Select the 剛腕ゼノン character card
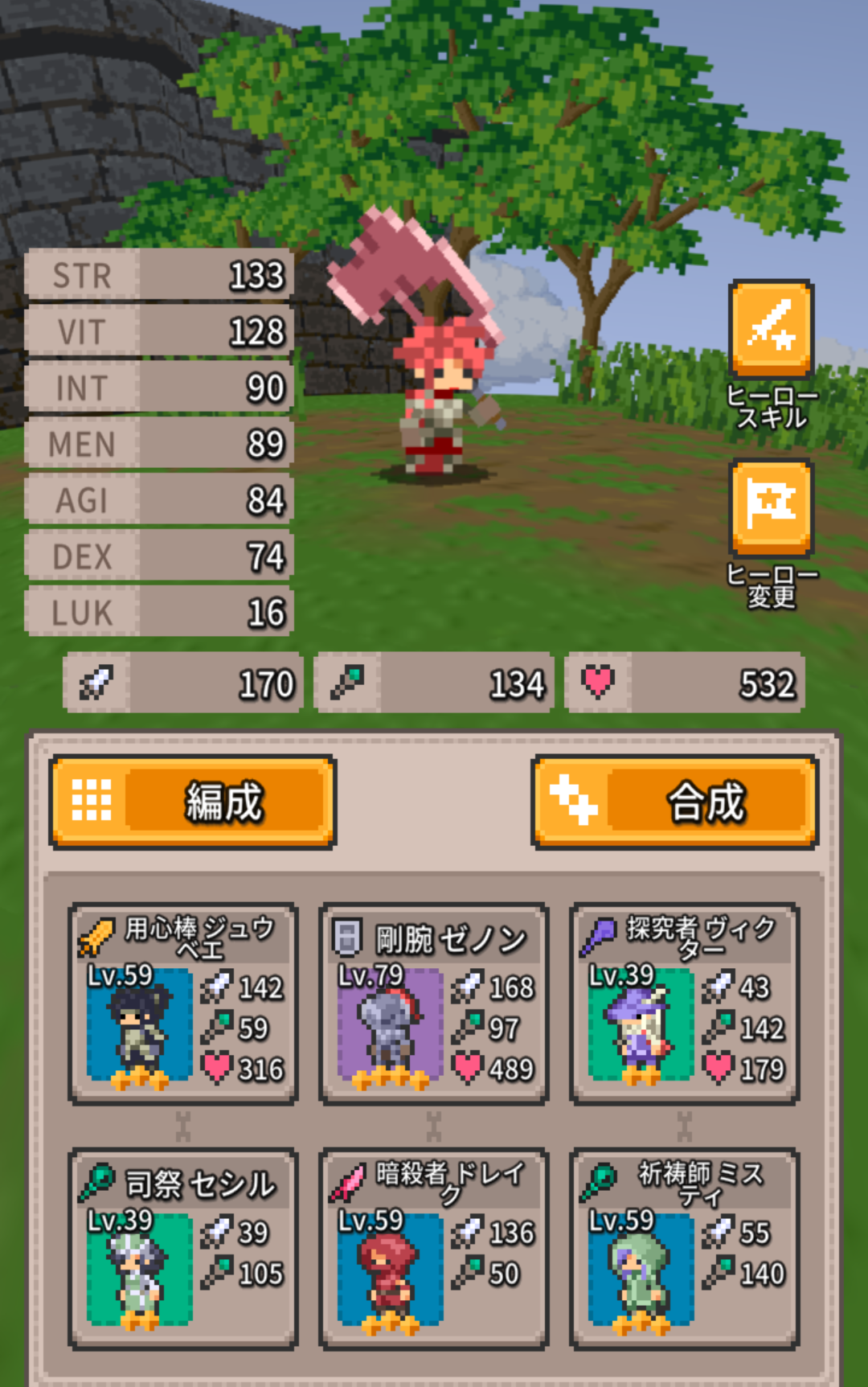 coord(434,1003)
